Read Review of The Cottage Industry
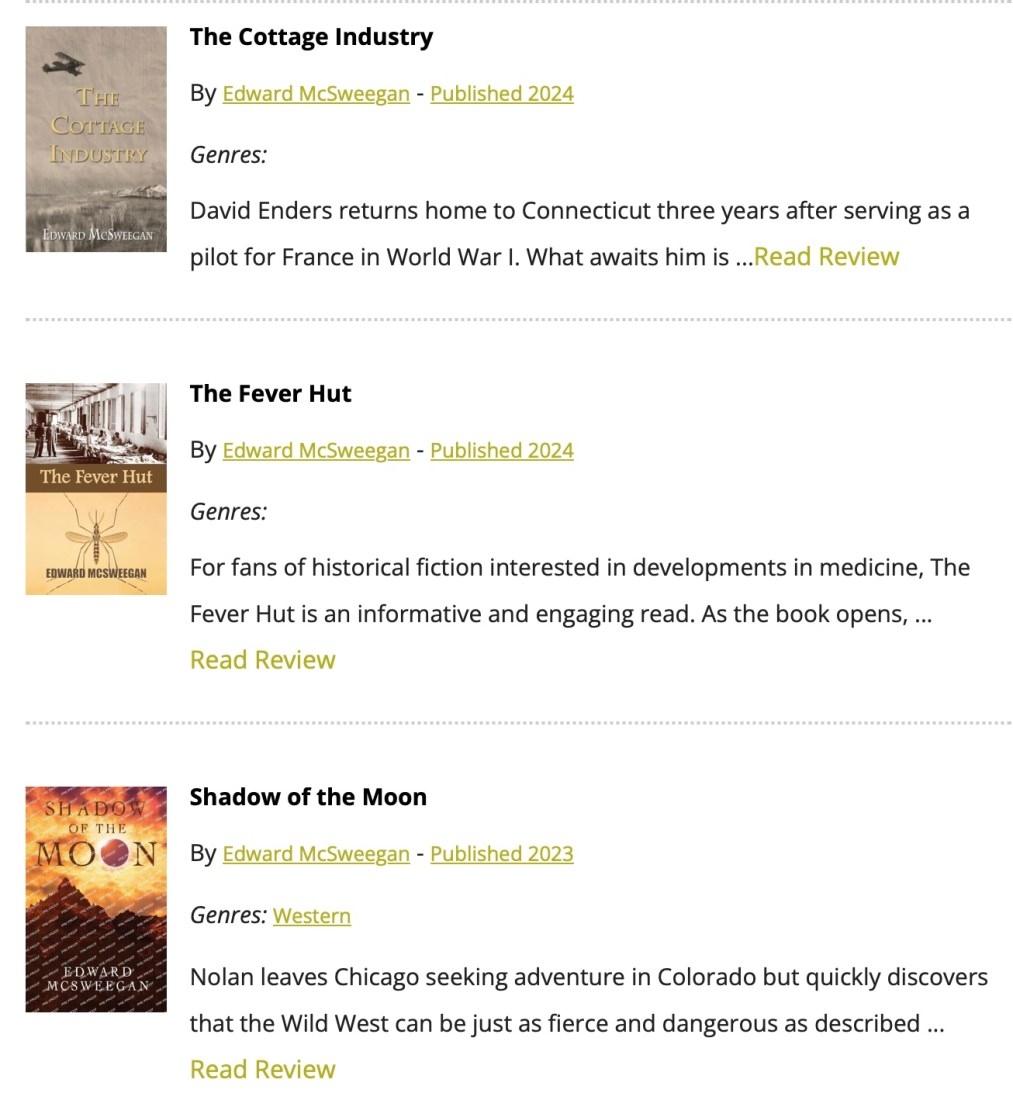The height and width of the screenshot is (1100, 1013). click(826, 257)
